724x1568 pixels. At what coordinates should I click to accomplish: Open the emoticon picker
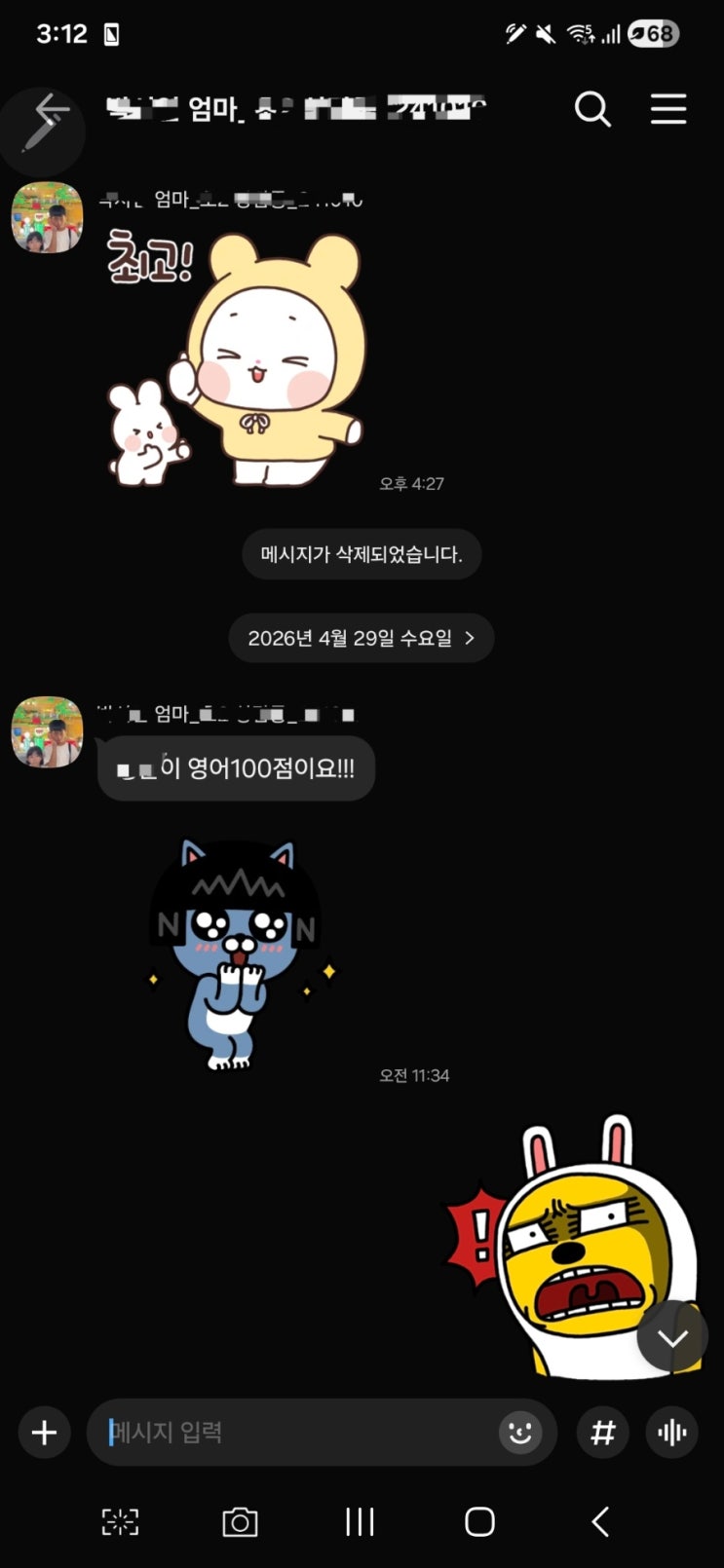[x=520, y=1433]
